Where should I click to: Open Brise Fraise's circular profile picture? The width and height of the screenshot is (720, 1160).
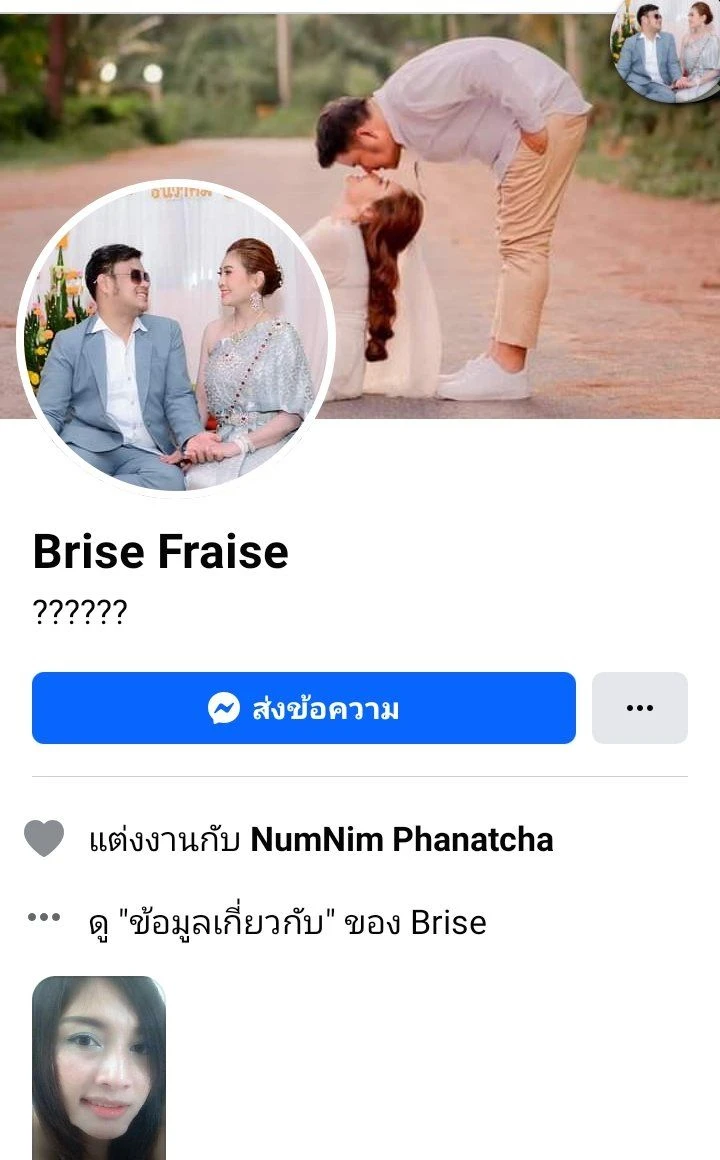coord(175,340)
